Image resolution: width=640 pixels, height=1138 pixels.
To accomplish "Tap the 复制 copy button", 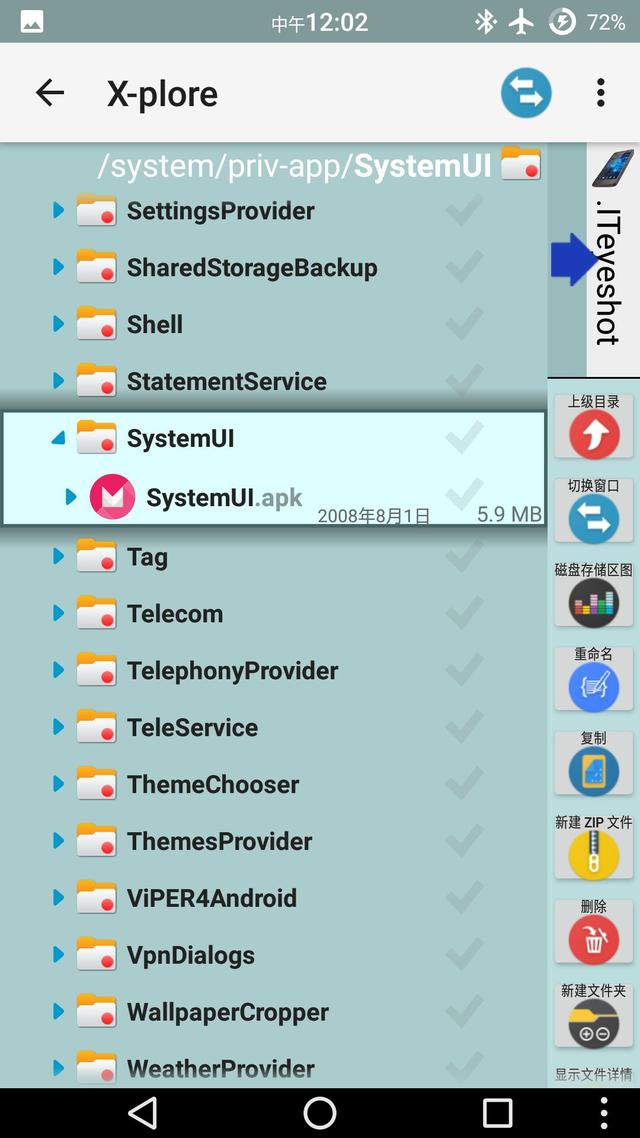I will click(594, 763).
